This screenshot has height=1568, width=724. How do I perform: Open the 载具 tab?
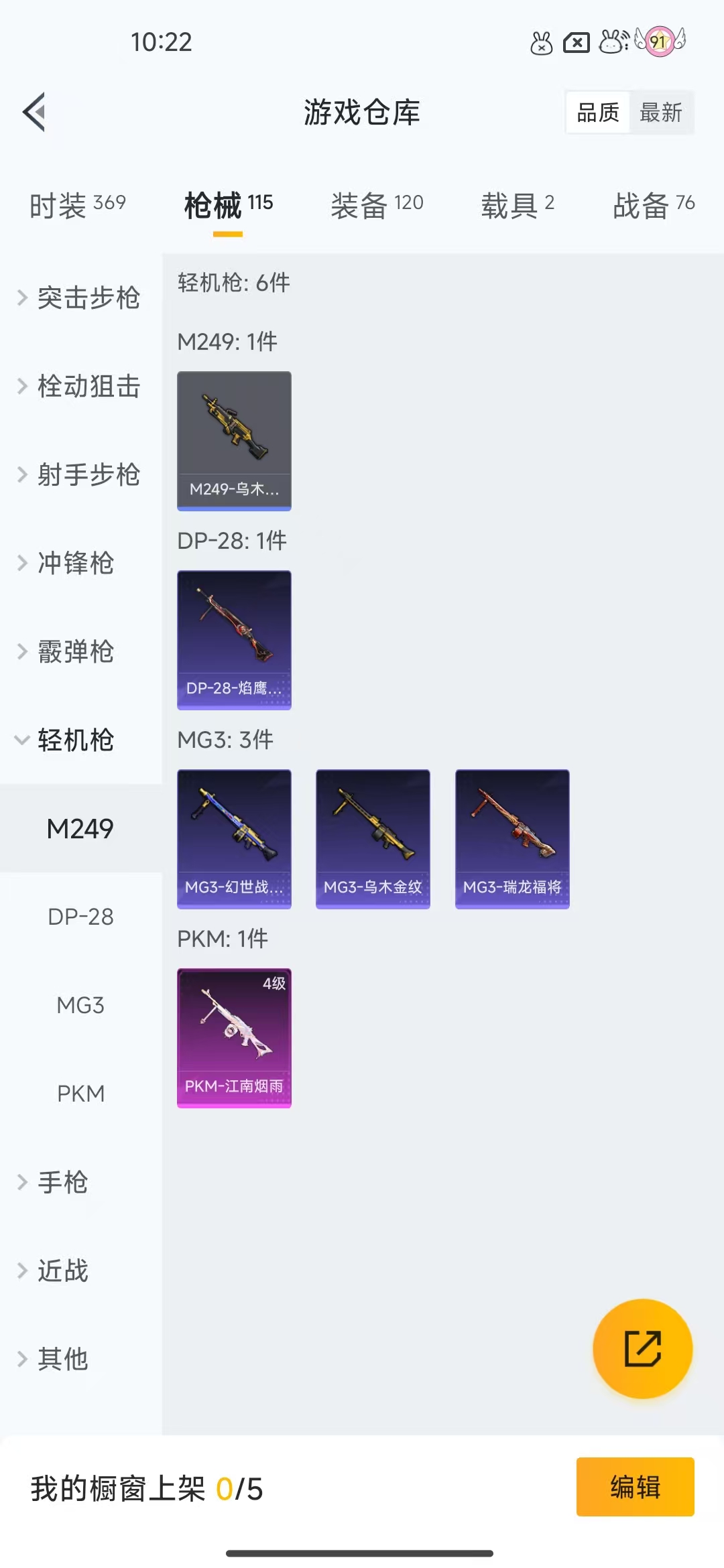pos(517,204)
